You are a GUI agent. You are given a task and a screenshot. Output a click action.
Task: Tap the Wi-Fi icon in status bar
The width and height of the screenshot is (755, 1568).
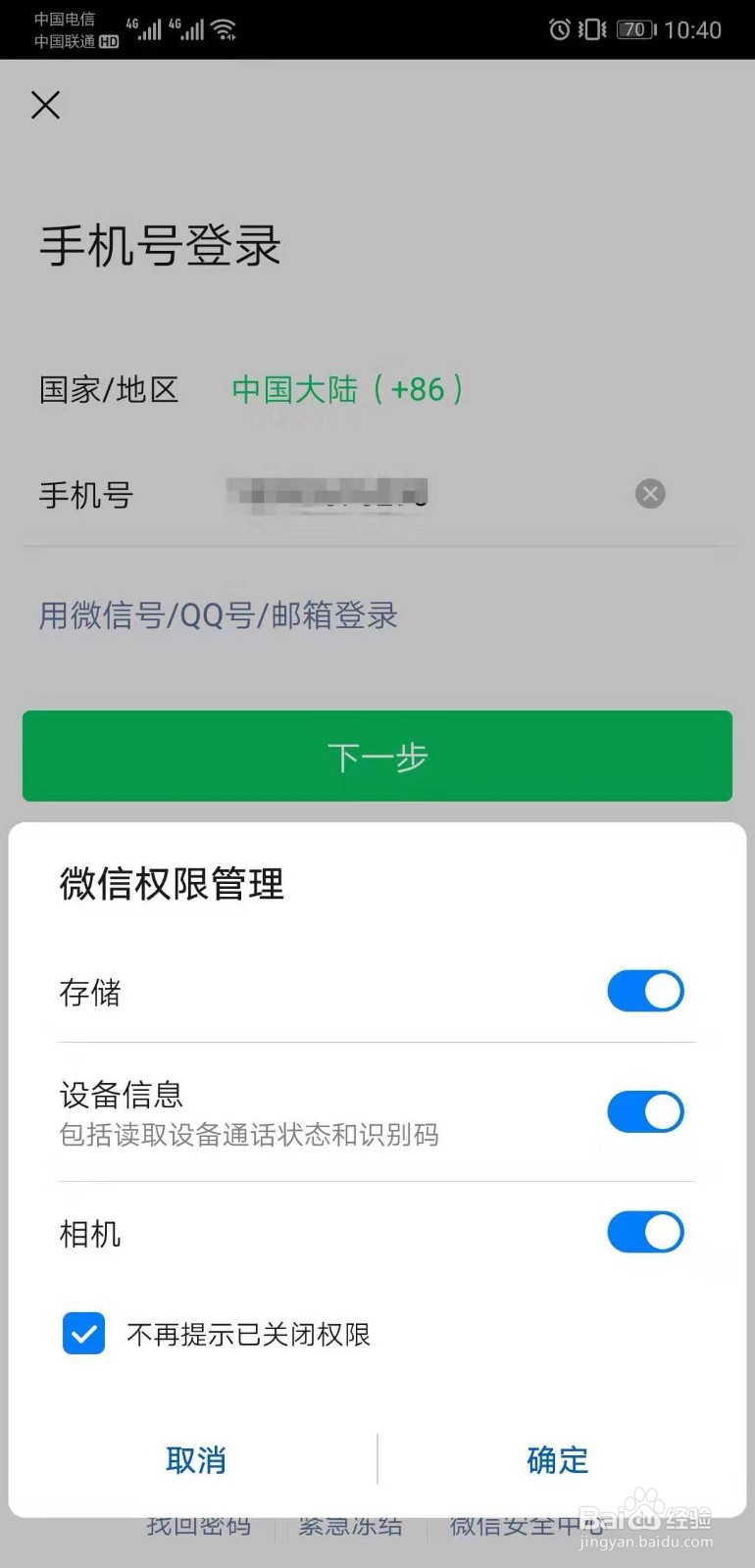click(225, 29)
